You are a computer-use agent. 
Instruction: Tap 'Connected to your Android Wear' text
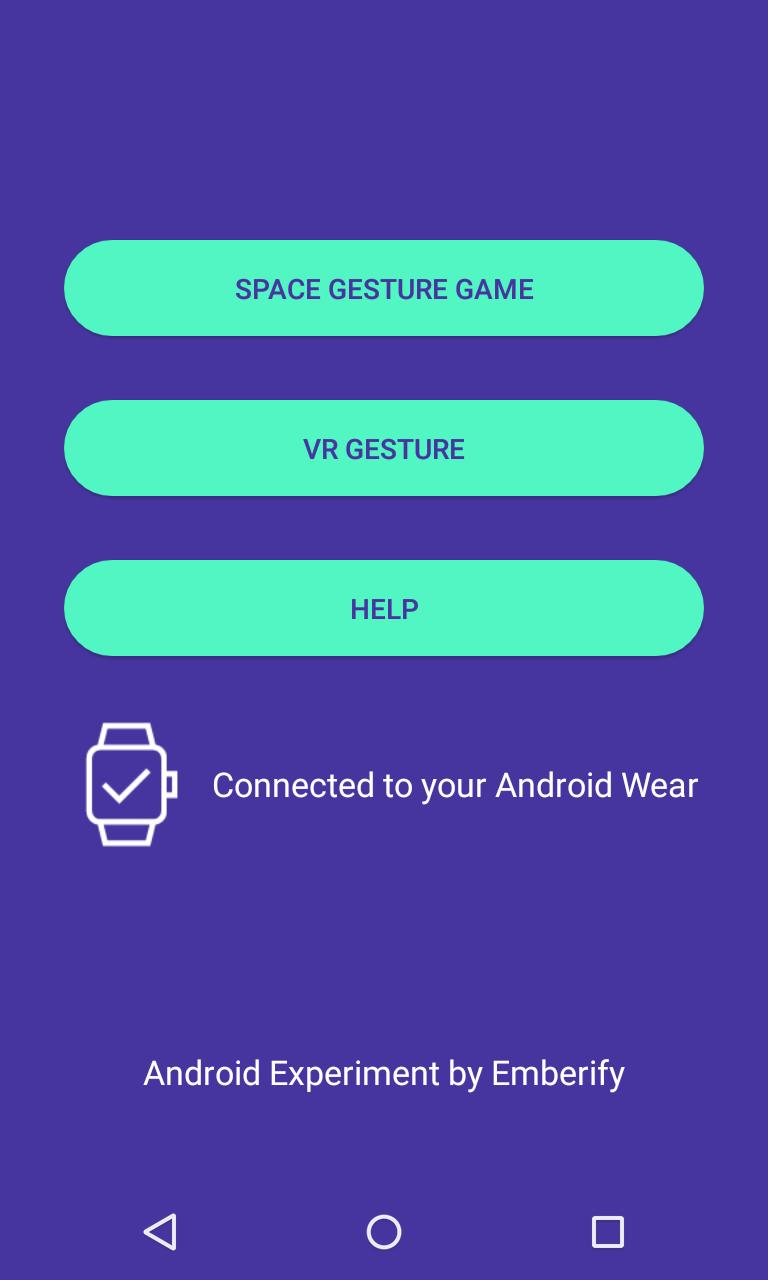click(455, 786)
